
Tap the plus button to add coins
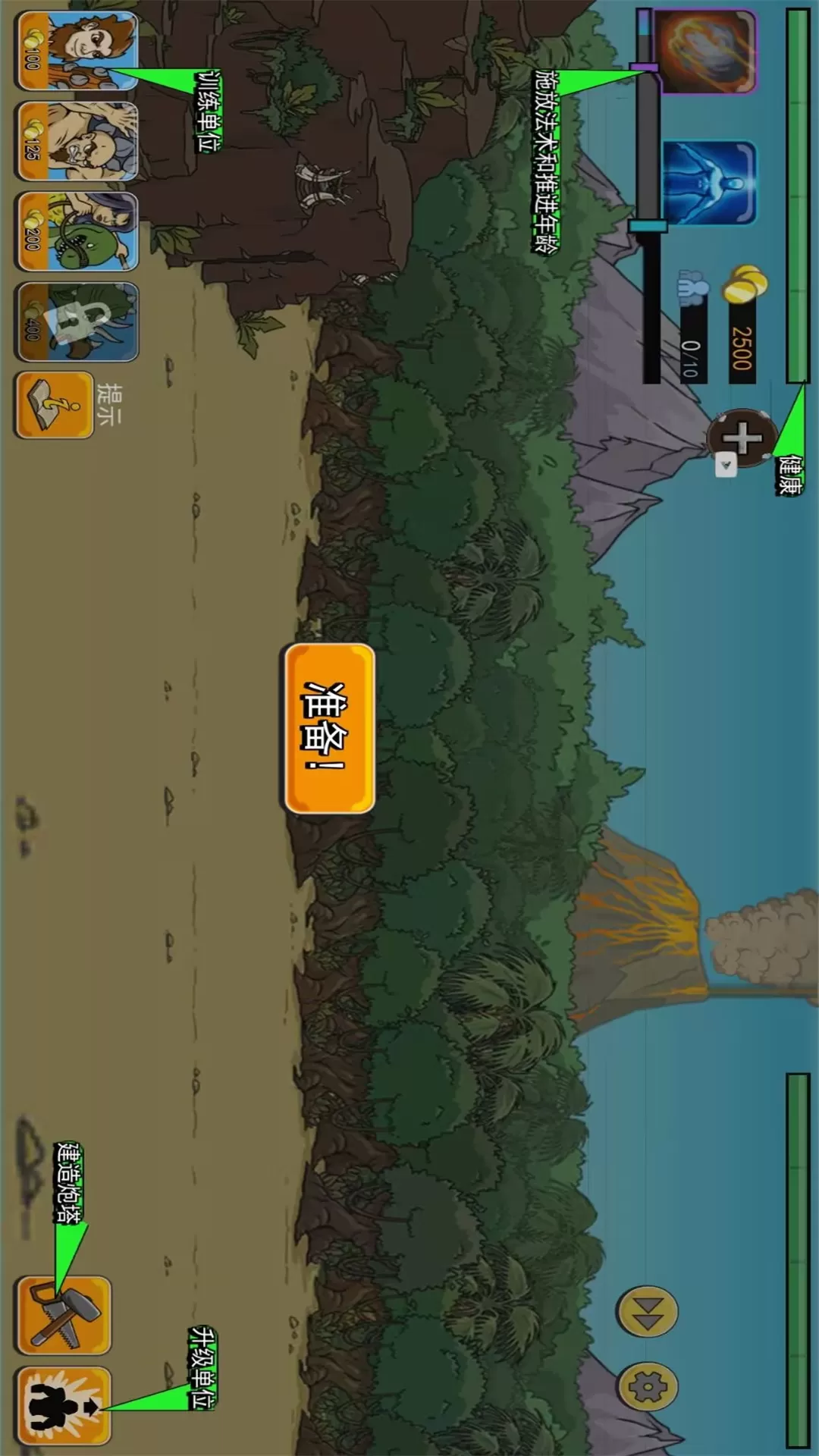coord(741,438)
